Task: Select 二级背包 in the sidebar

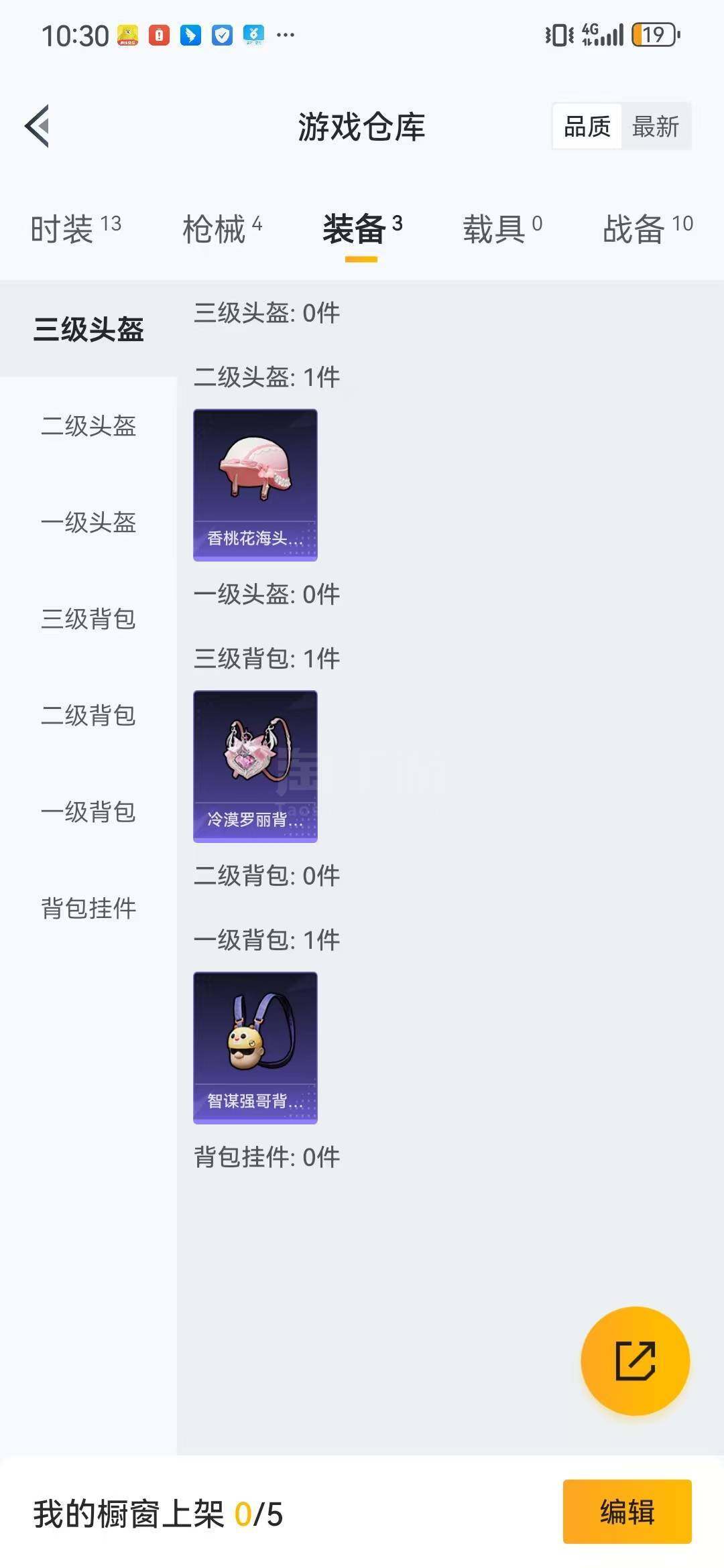Action: click(88, 715)
